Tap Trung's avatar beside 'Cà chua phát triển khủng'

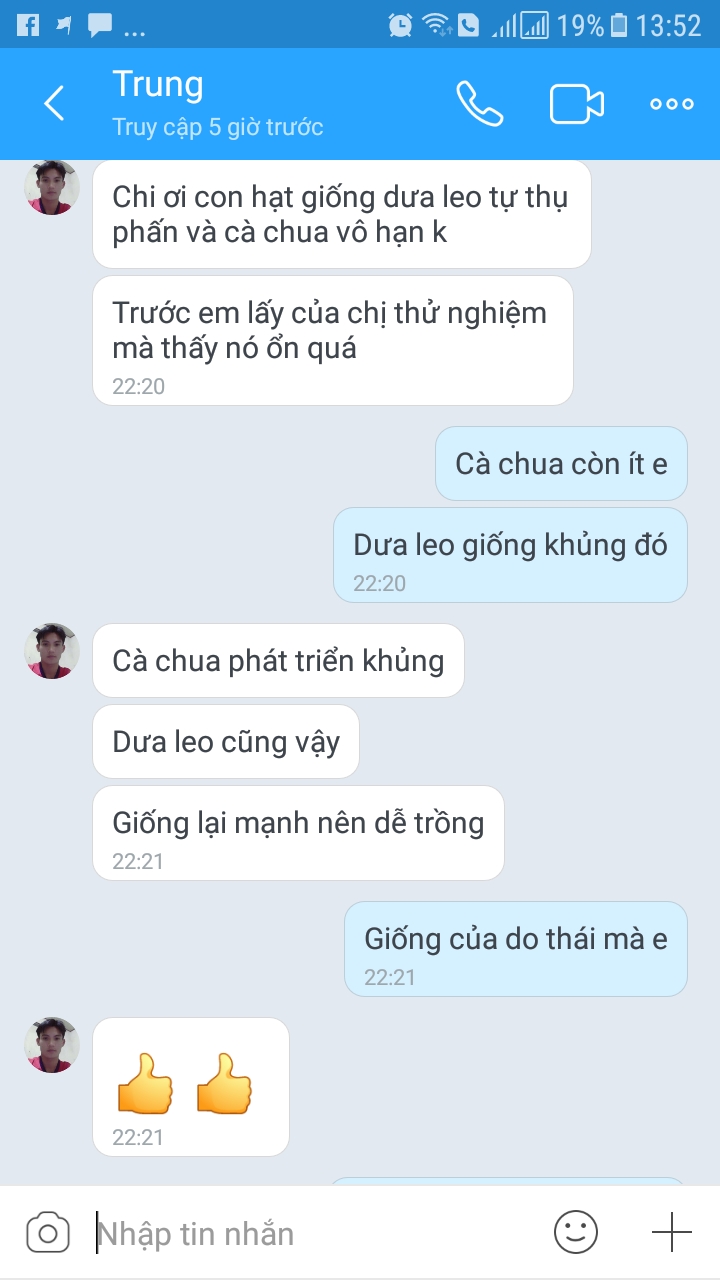(x=51, y=651)
